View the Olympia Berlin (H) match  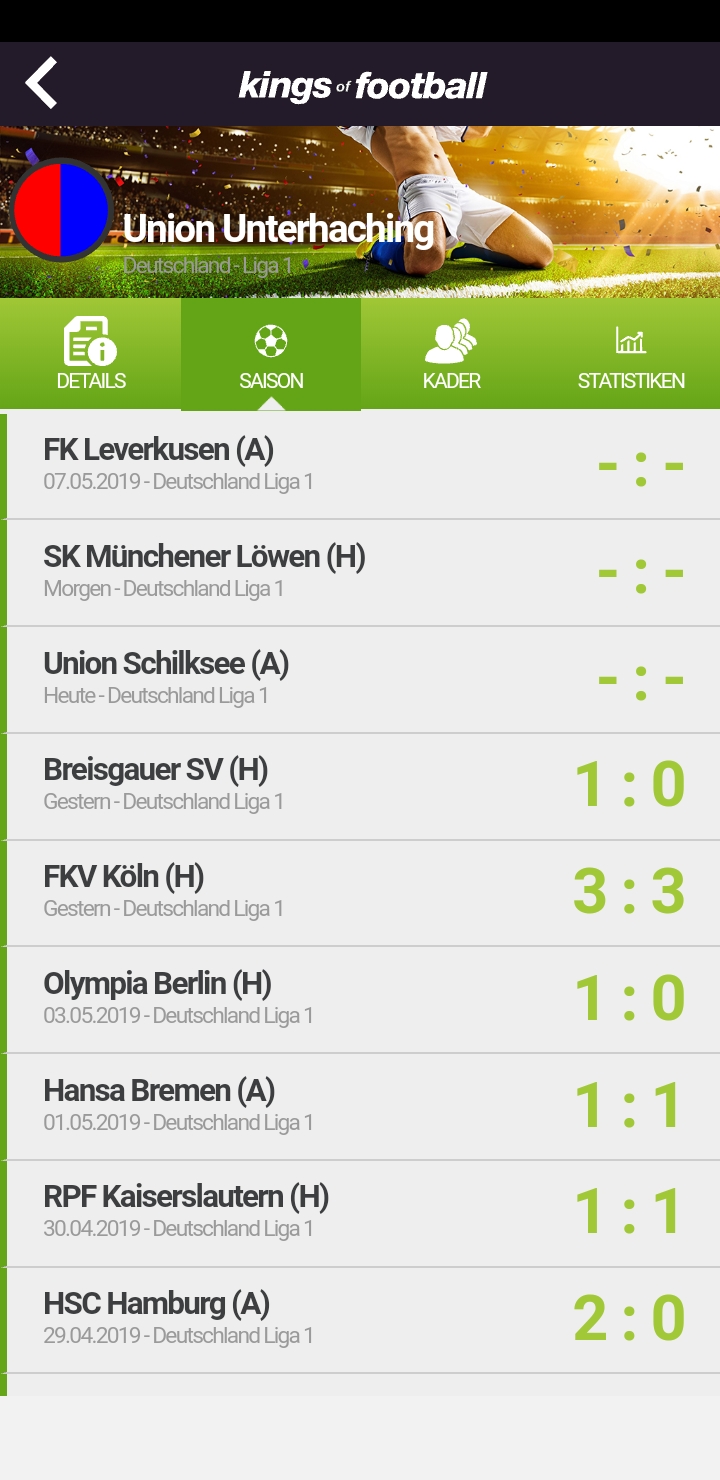coord(360,1000)
